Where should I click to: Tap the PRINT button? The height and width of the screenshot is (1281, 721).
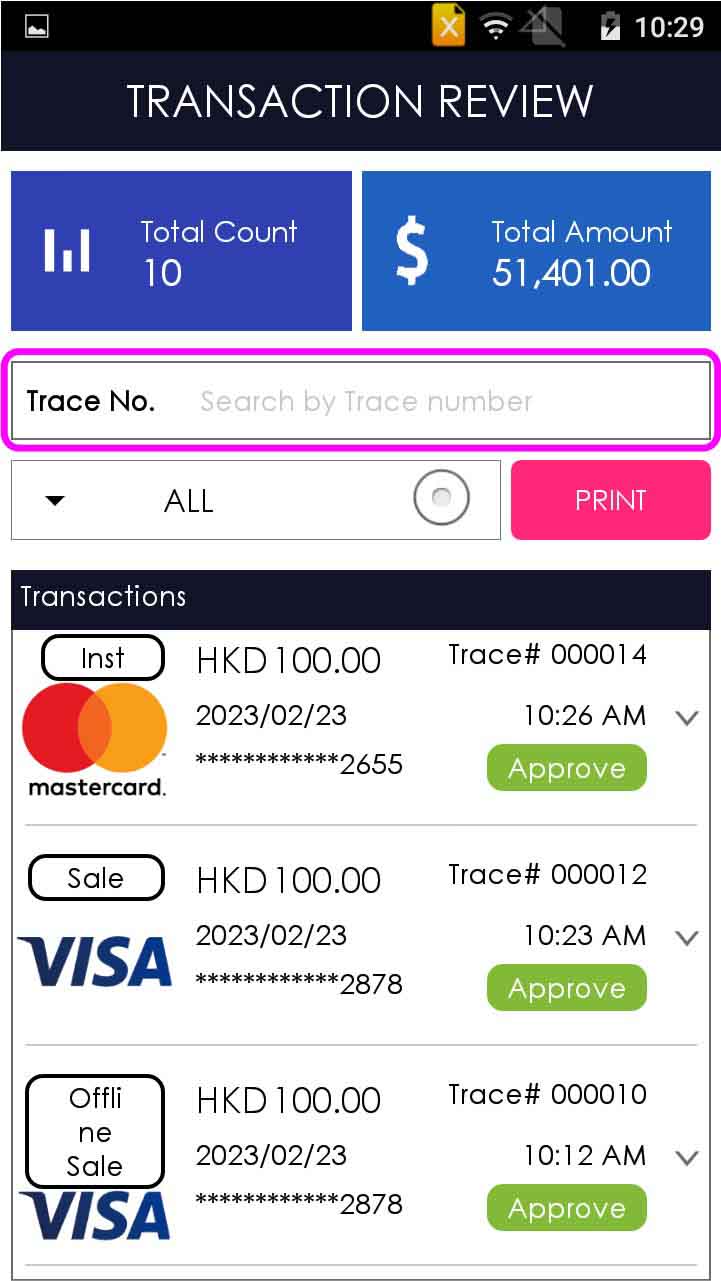[610, 500]
